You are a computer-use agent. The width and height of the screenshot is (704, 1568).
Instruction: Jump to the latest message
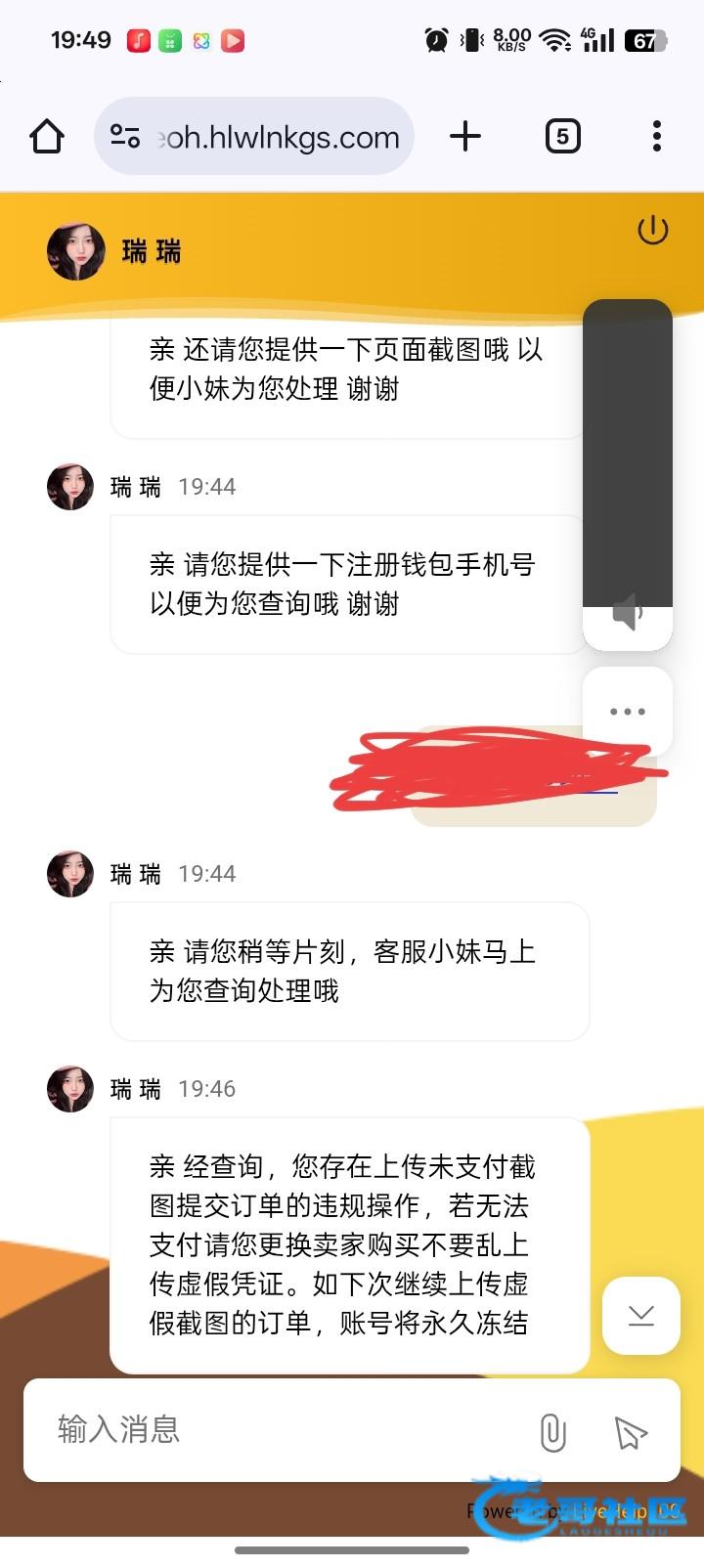[641, 1316]
